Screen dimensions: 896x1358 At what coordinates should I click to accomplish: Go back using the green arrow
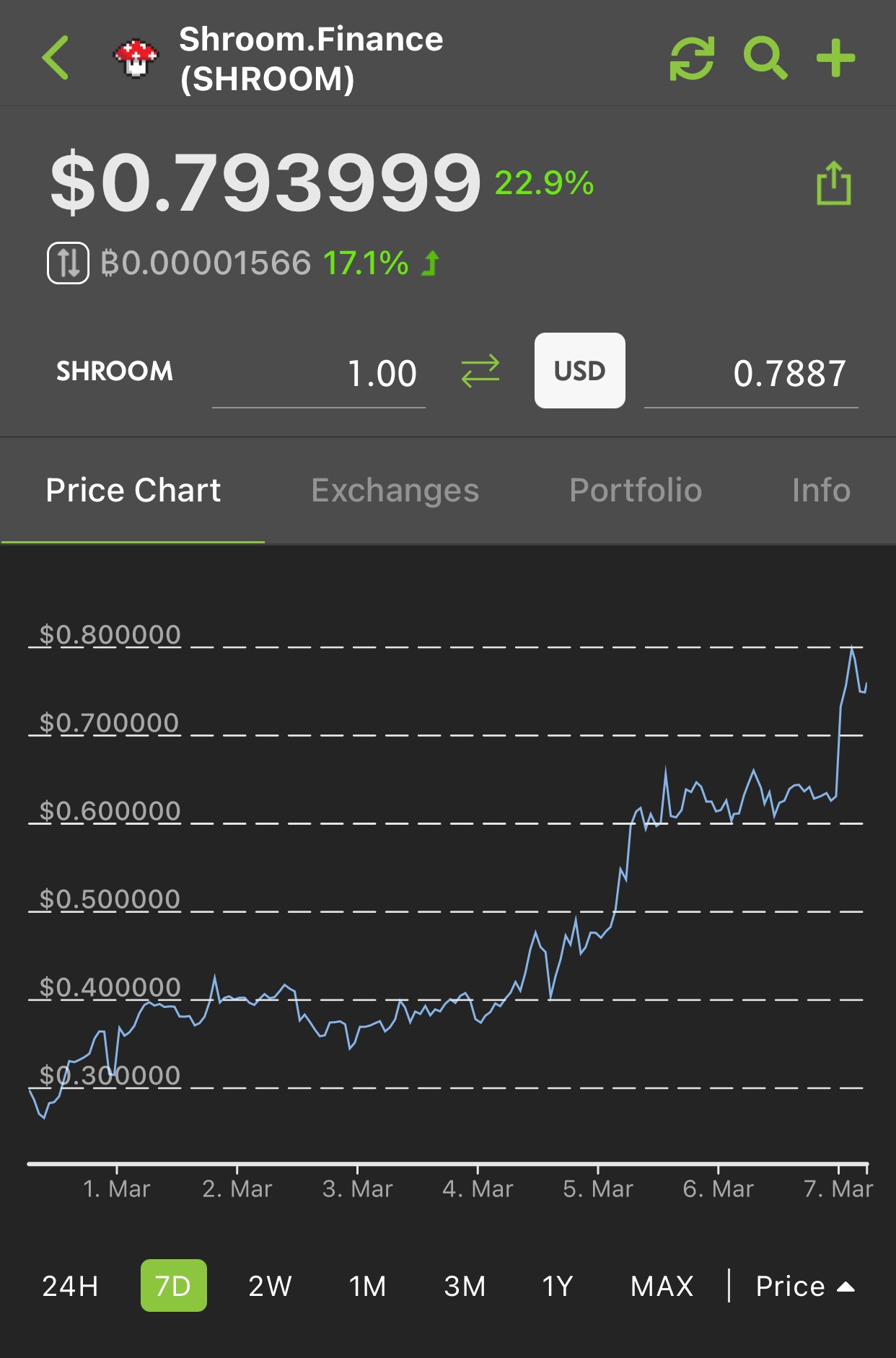tap(56, 58)
